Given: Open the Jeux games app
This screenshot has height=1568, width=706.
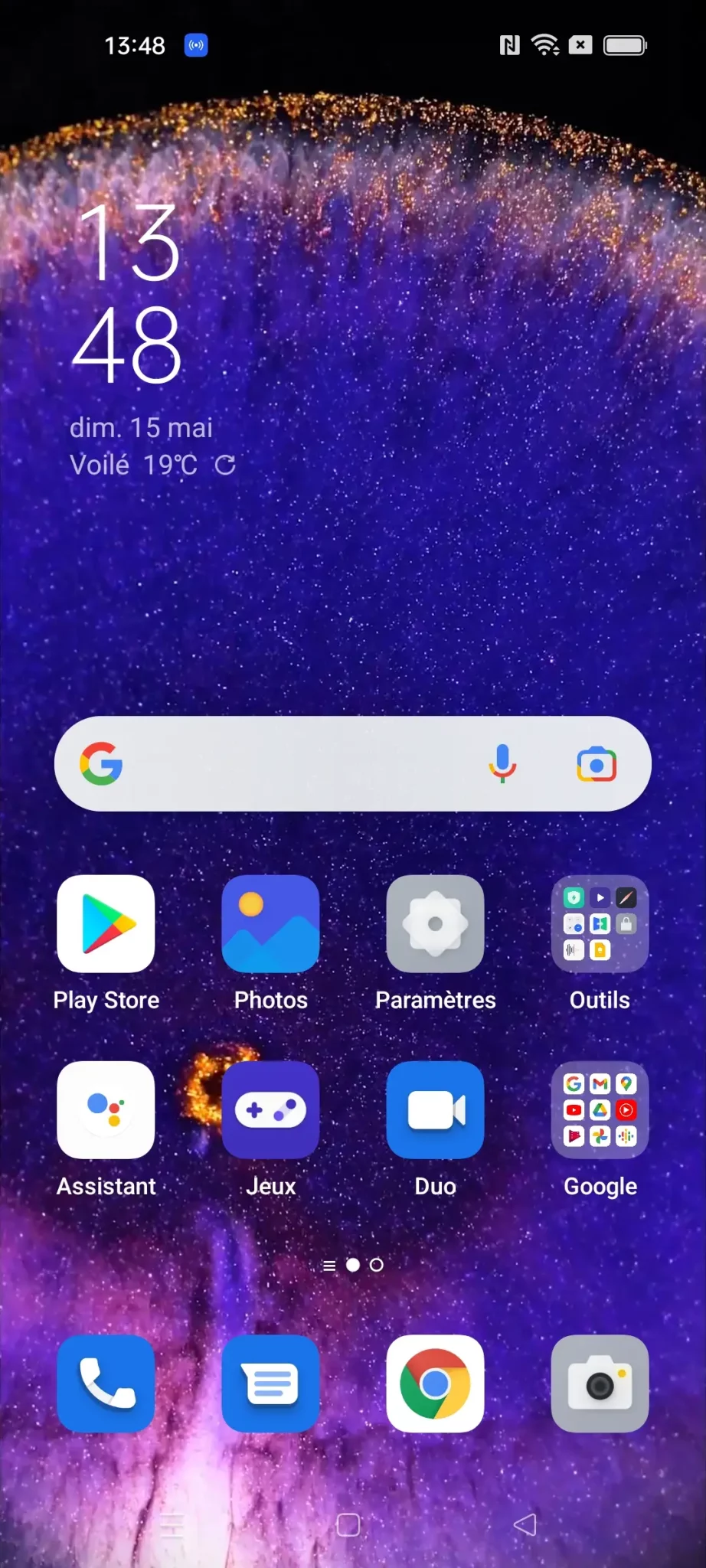Looking at the screenshot, I should point(270,1110).
